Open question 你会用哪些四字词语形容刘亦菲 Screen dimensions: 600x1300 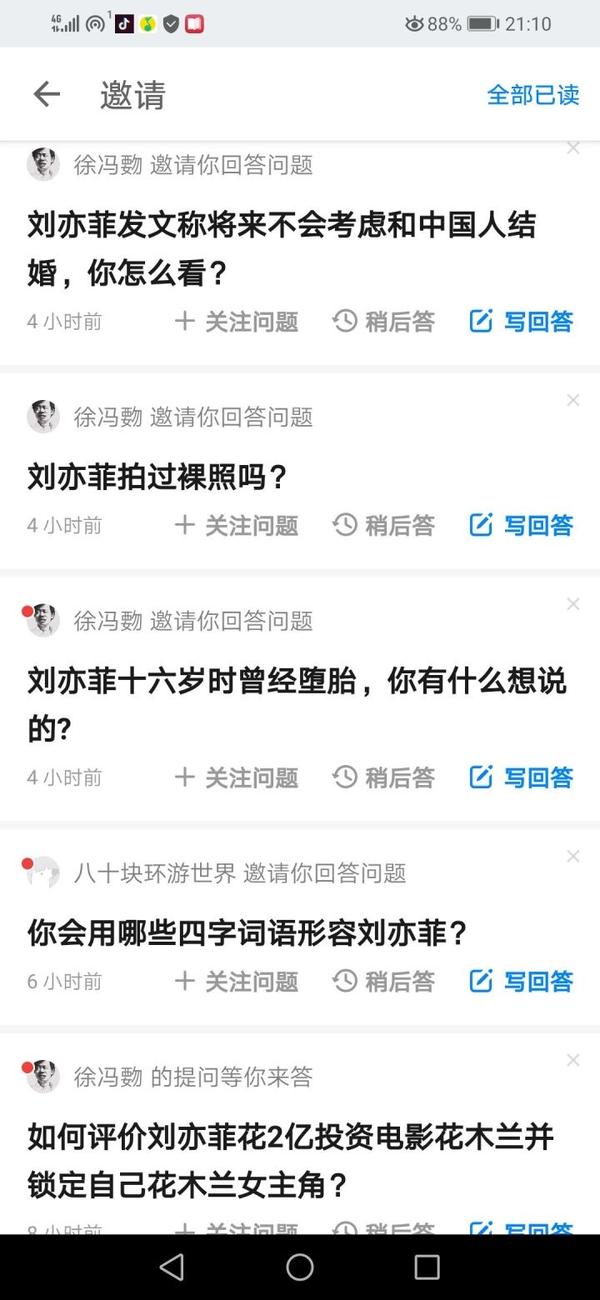click(248, 934)
